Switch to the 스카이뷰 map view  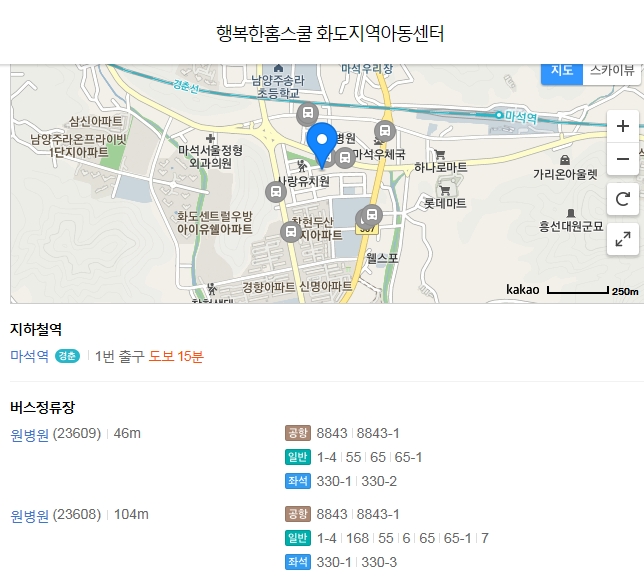pos(612,70)
